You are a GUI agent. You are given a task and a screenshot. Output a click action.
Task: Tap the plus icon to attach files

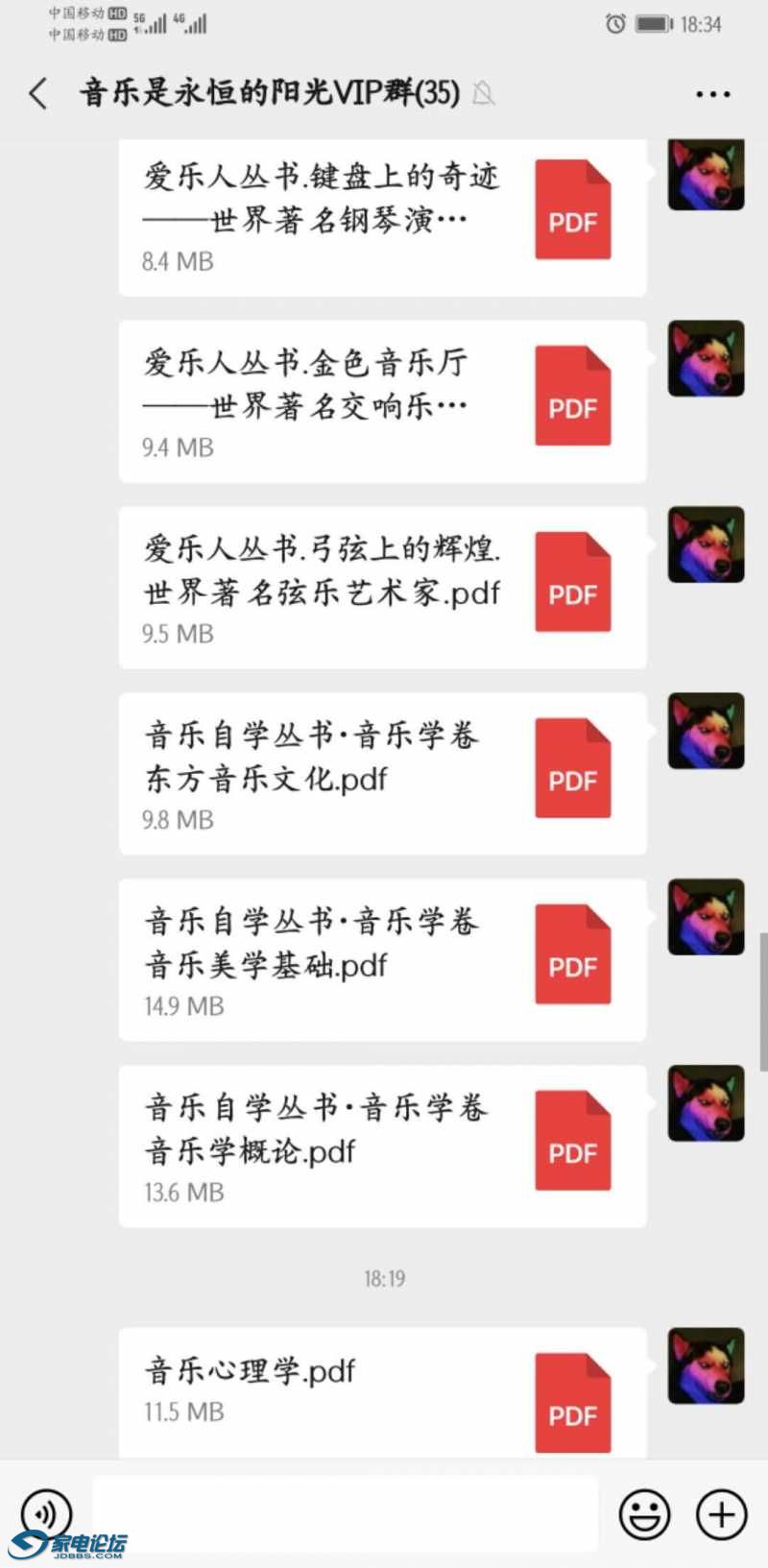click(721, 1513)
